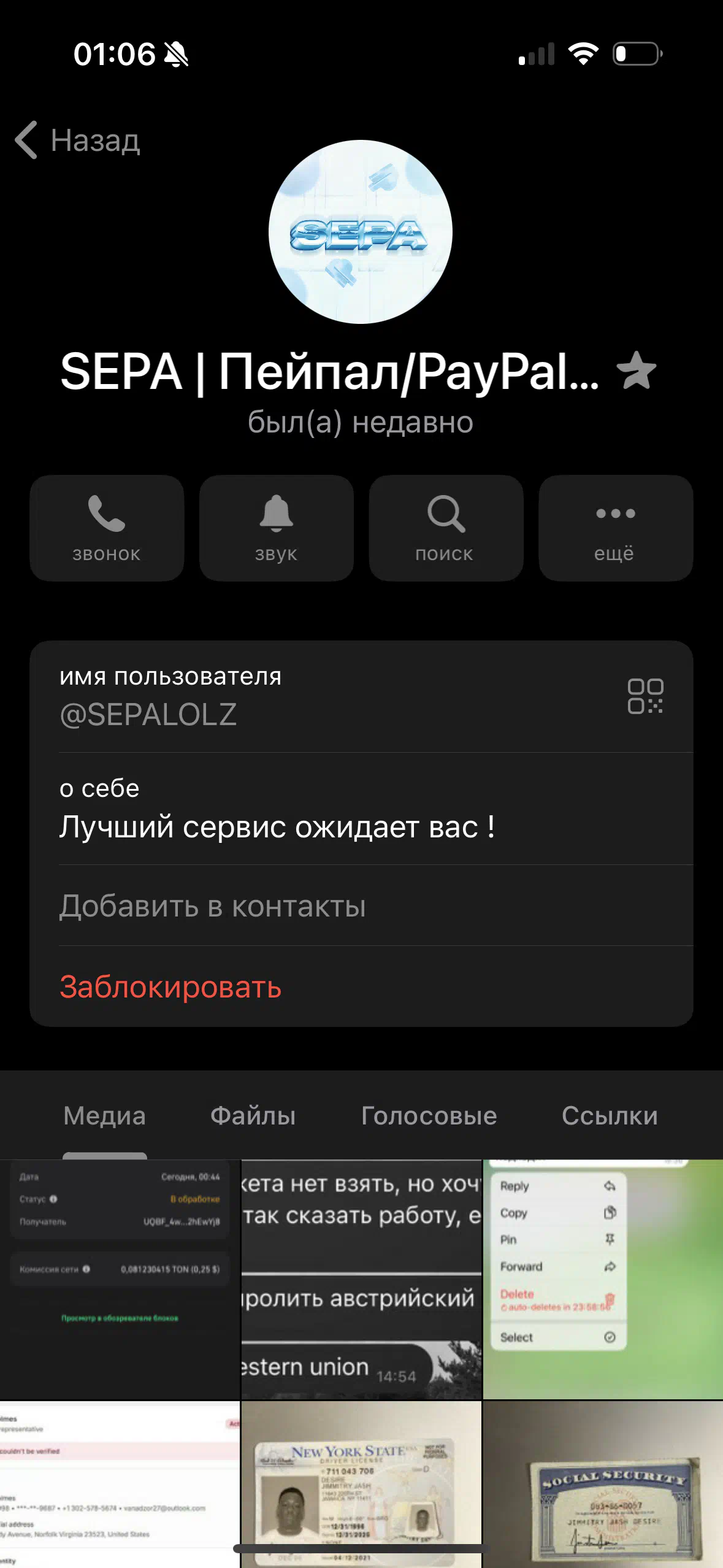
Task: Search the chat via поиск button
Action: click(446, 528)
